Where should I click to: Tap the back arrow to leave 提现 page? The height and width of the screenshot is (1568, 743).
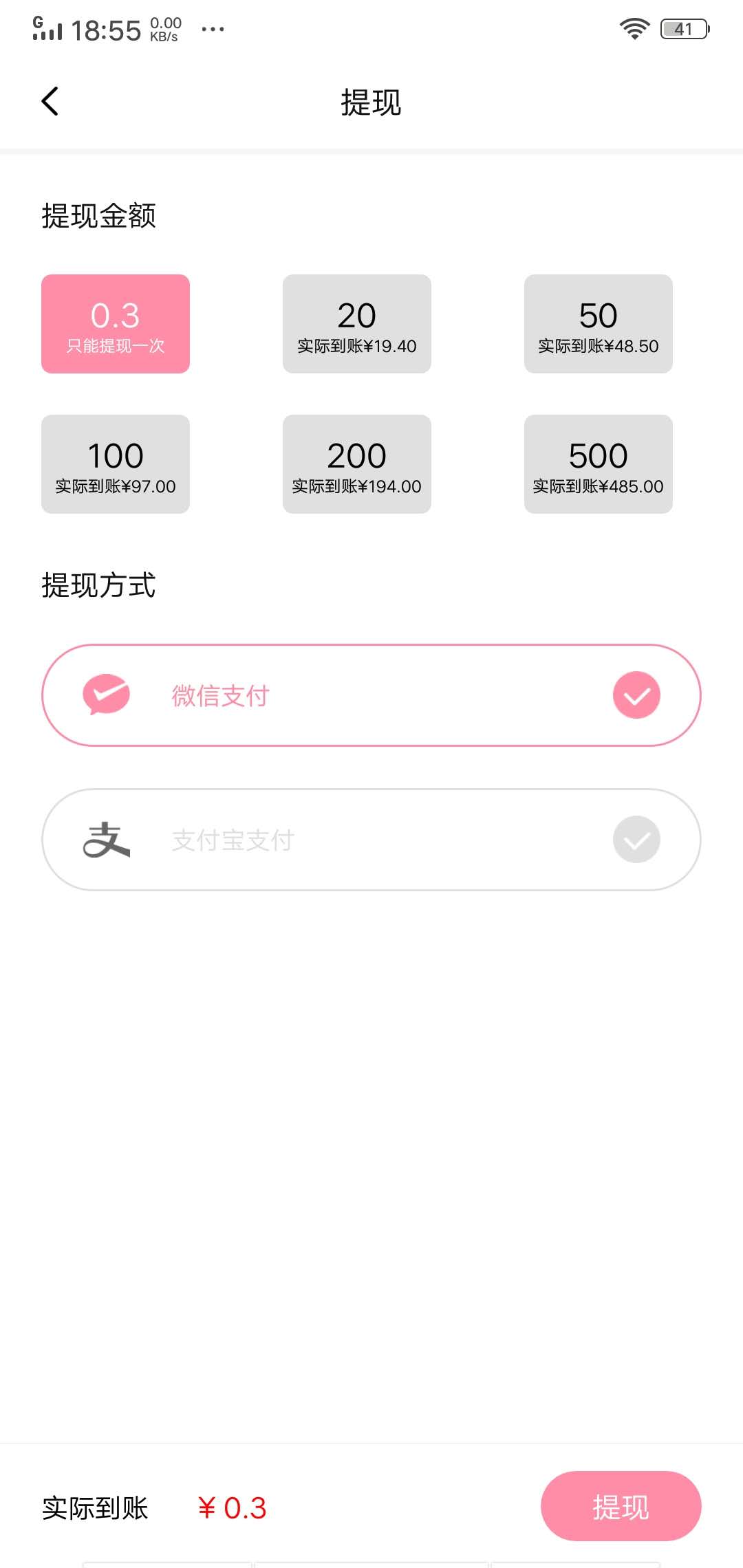coord(50,102)
